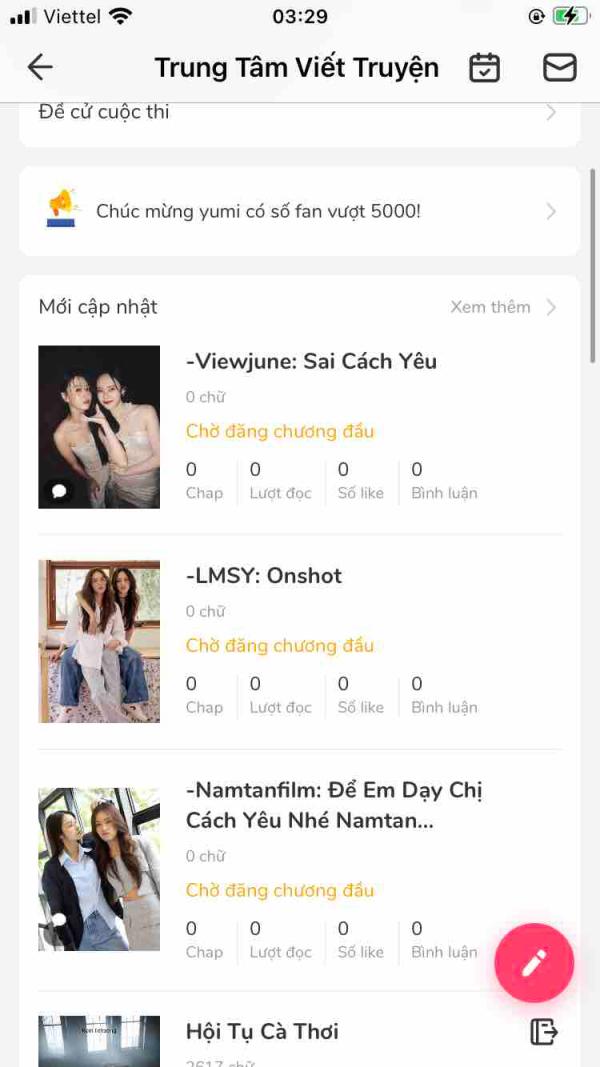600x1067 pixels.
Task: Open the -Namtanfilm story entry
Action: [334, 805]
